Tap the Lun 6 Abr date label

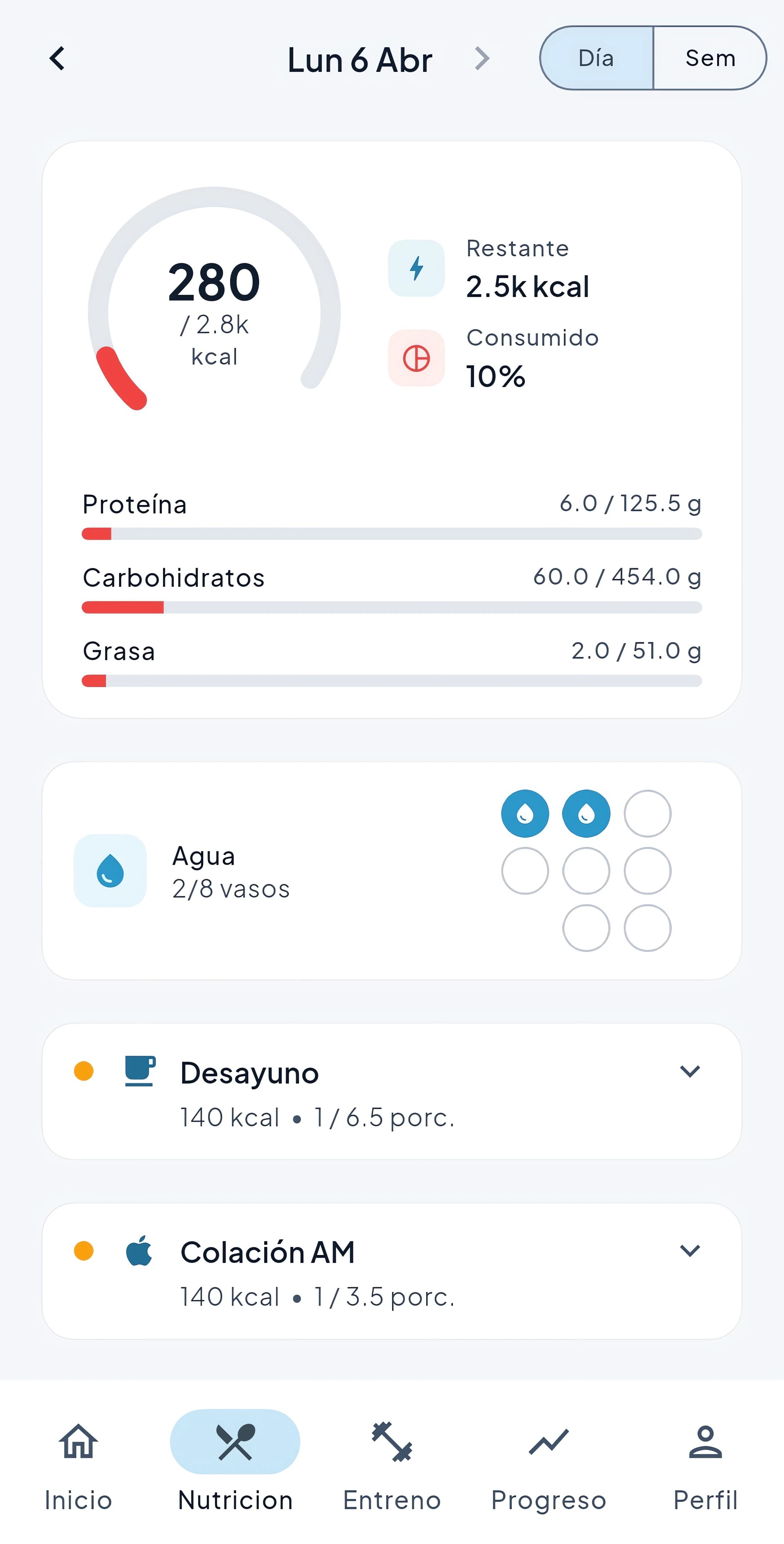pyautogui.click(x=360, y=58)
